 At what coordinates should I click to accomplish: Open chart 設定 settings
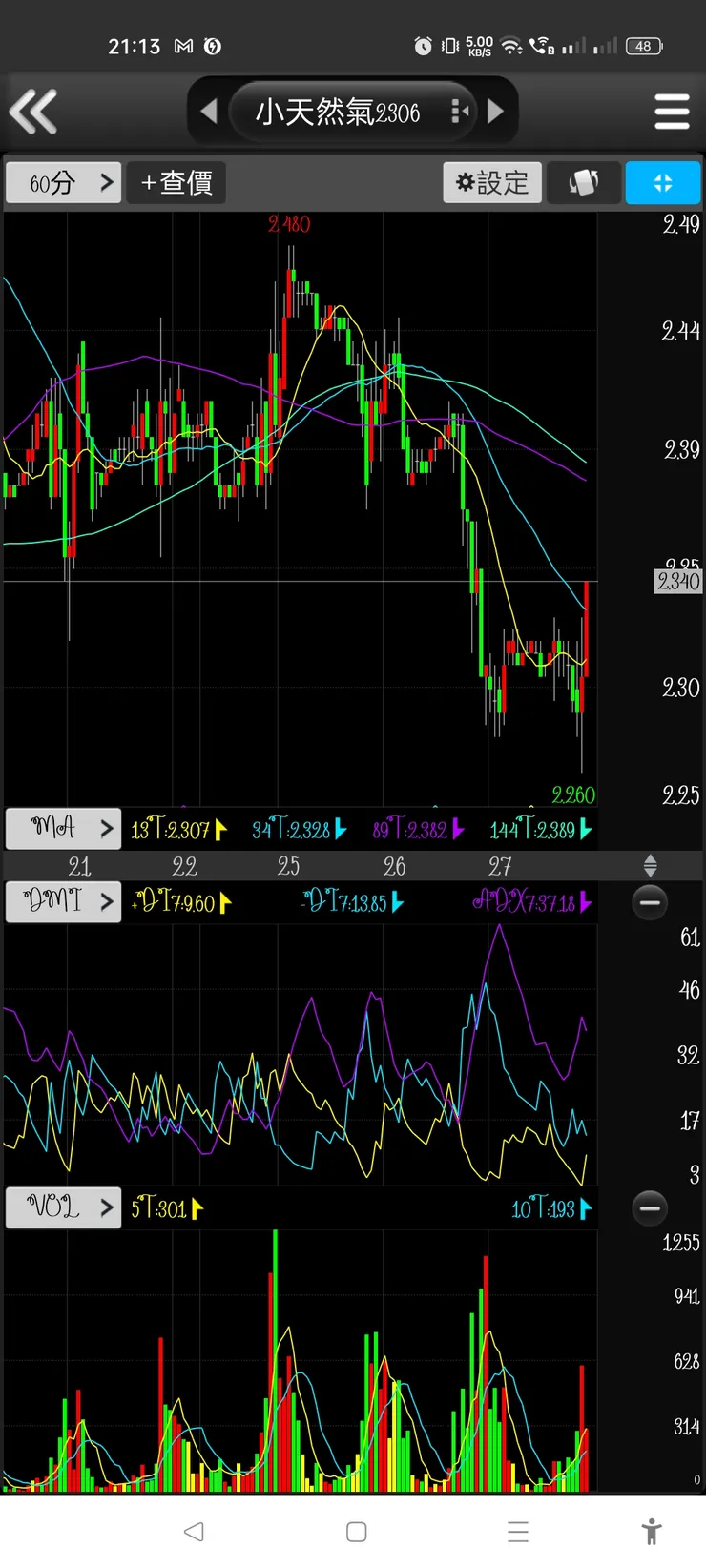point(492,182)
